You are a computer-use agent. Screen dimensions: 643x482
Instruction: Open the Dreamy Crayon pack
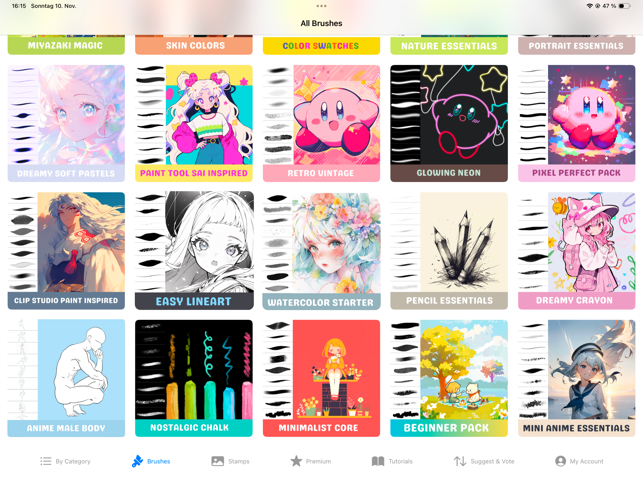(576, 250)
